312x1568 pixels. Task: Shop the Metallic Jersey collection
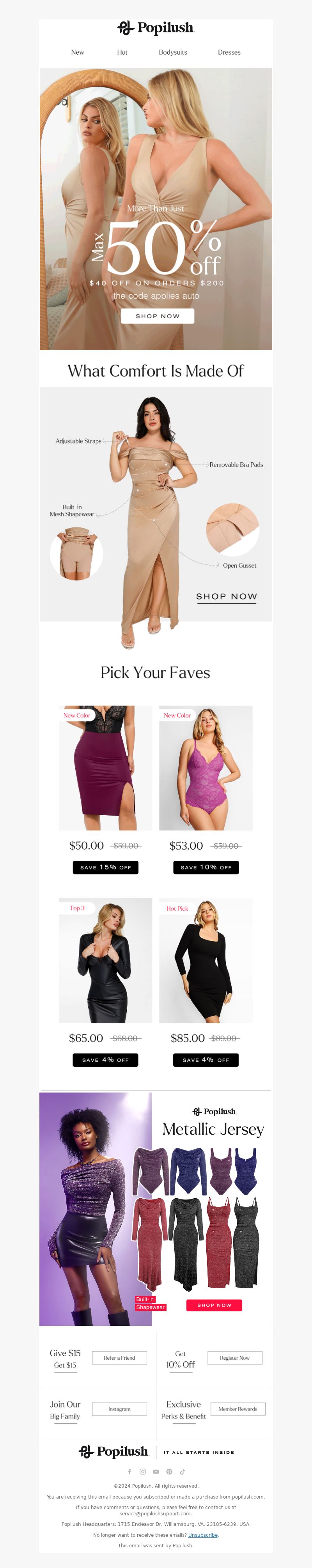[x=214, y=1304]
